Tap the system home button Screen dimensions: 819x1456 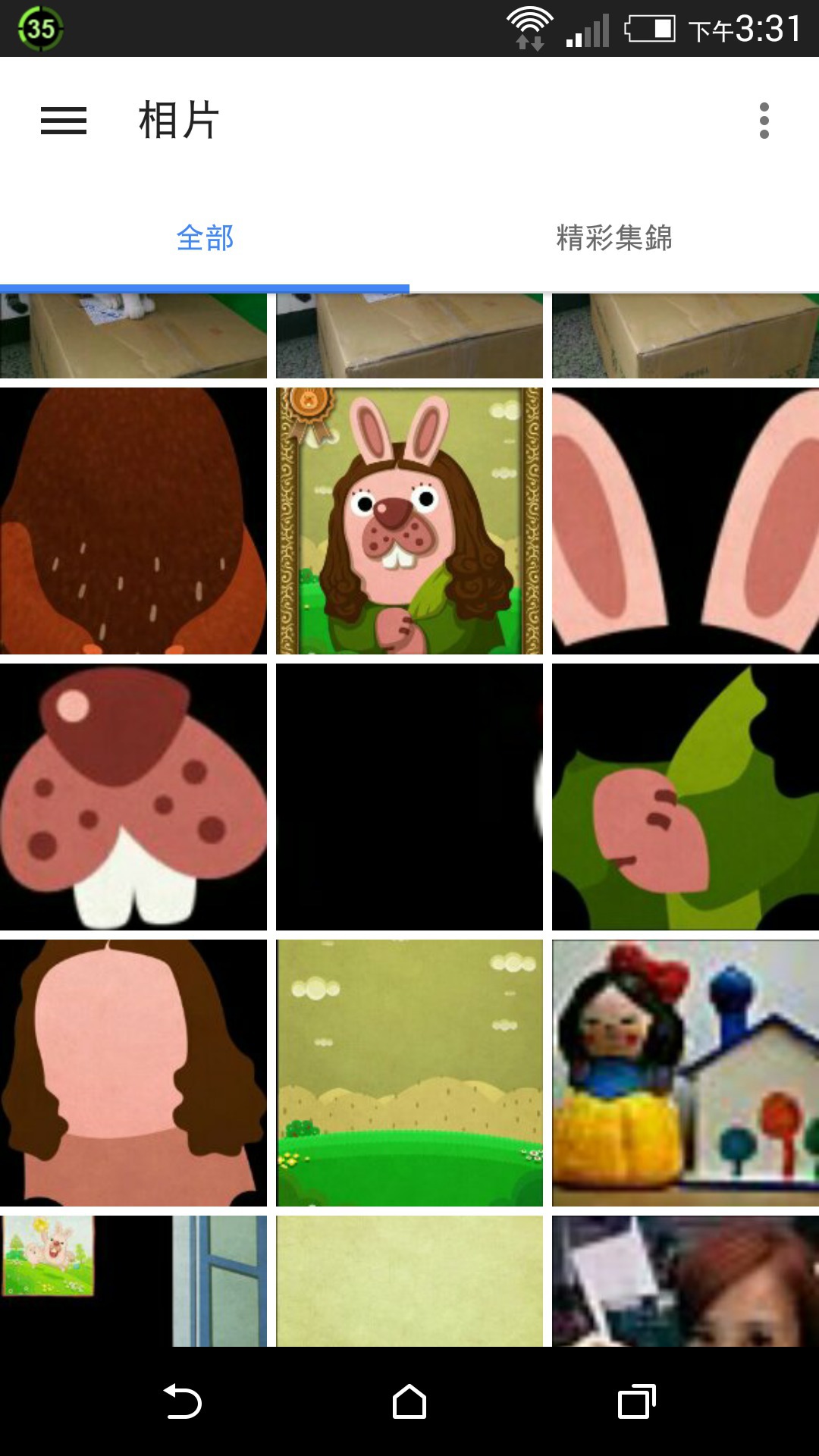[x=409, y=1401]
